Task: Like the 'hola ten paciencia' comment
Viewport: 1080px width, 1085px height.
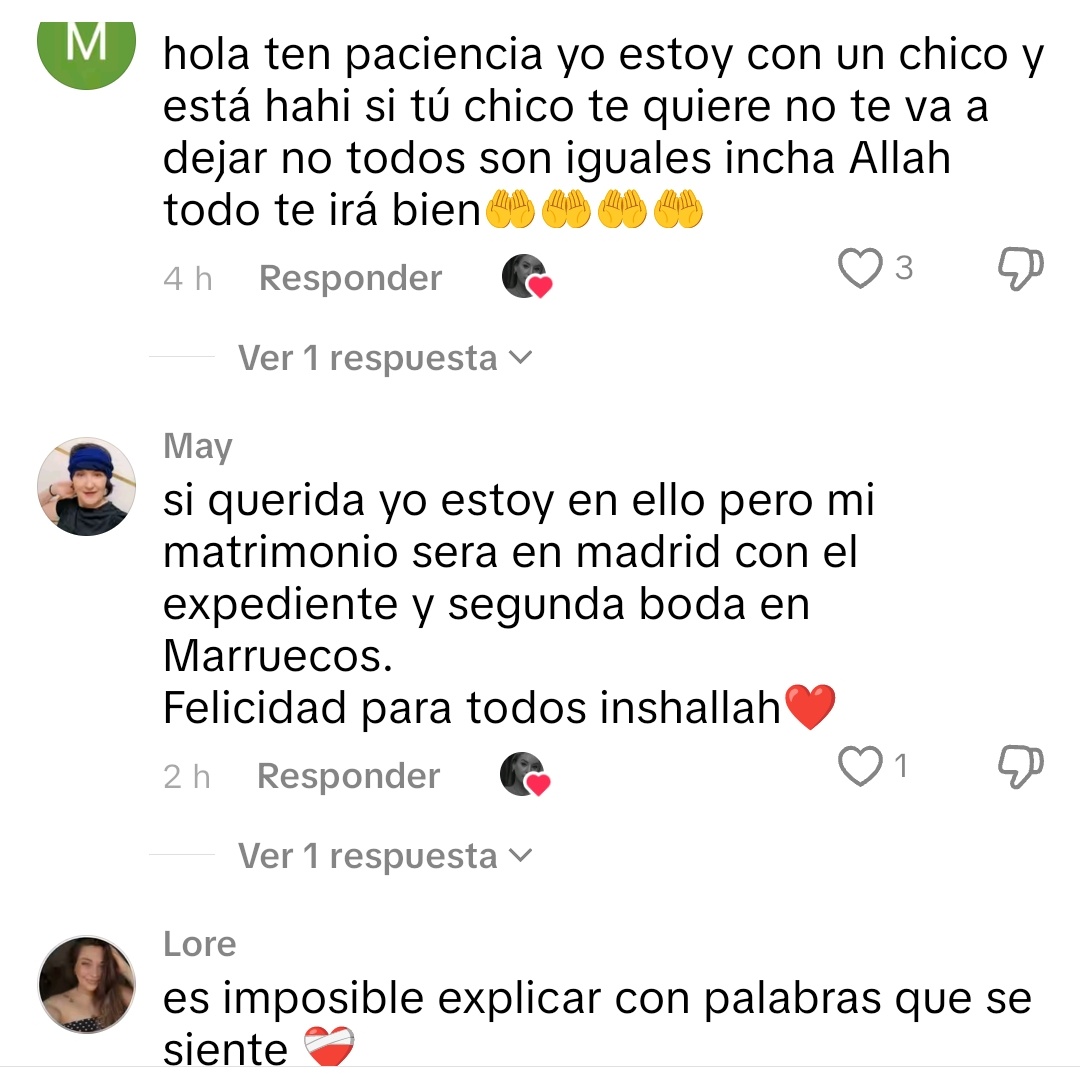Action: point(859,268)
